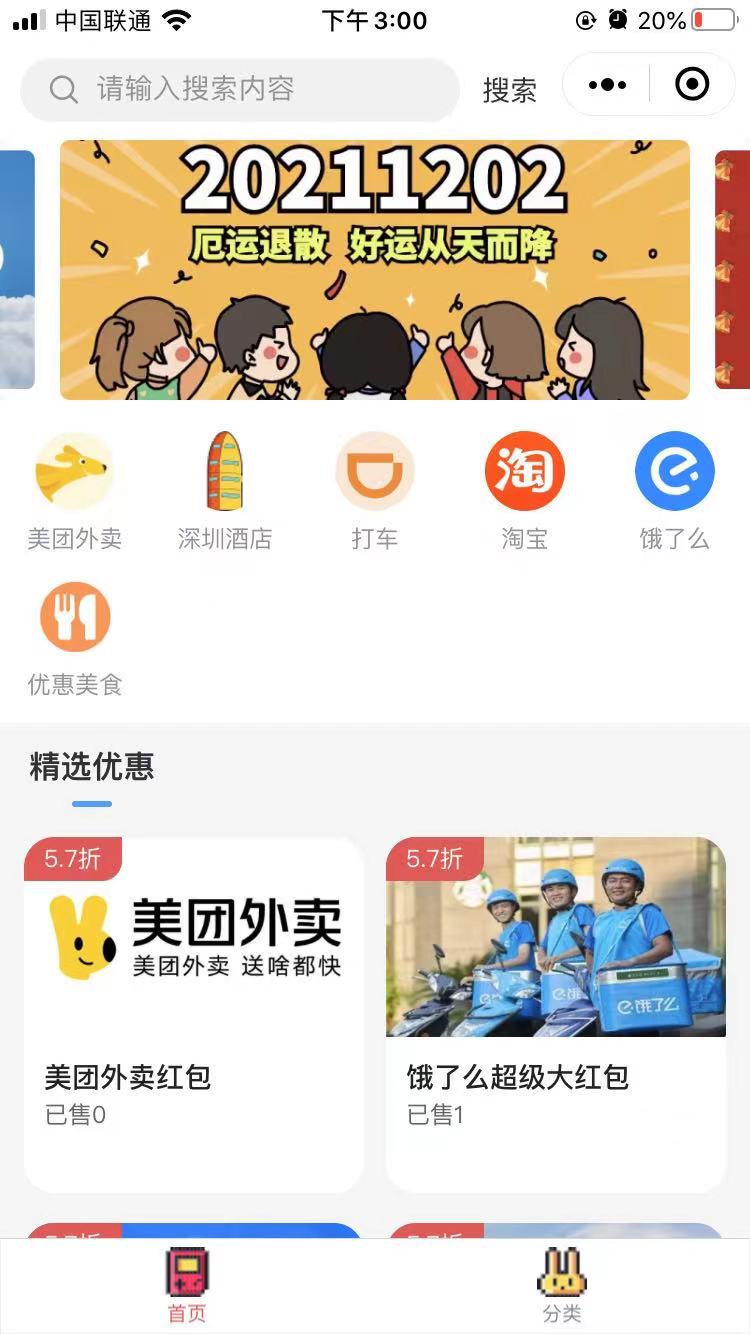Screen dimensions: 750x1334
Task: Select the 深圳酒店 shortcut
Action: point(225,490)
